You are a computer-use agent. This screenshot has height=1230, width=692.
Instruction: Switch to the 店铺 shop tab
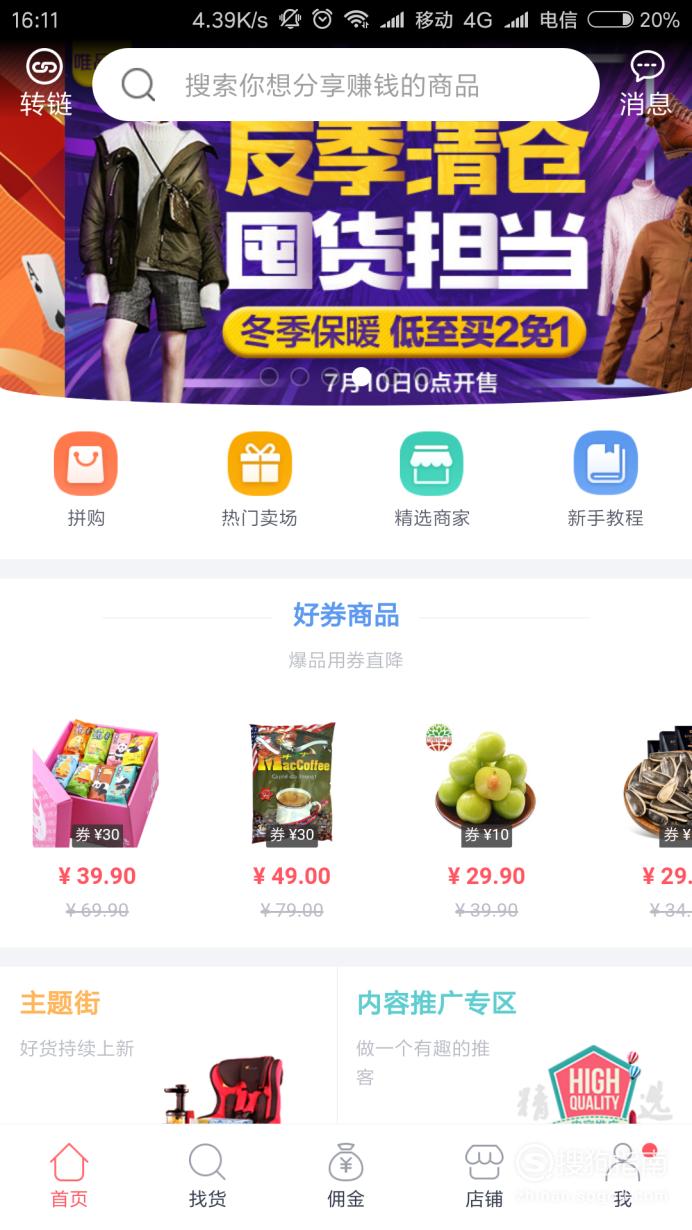click(484, 1176)
